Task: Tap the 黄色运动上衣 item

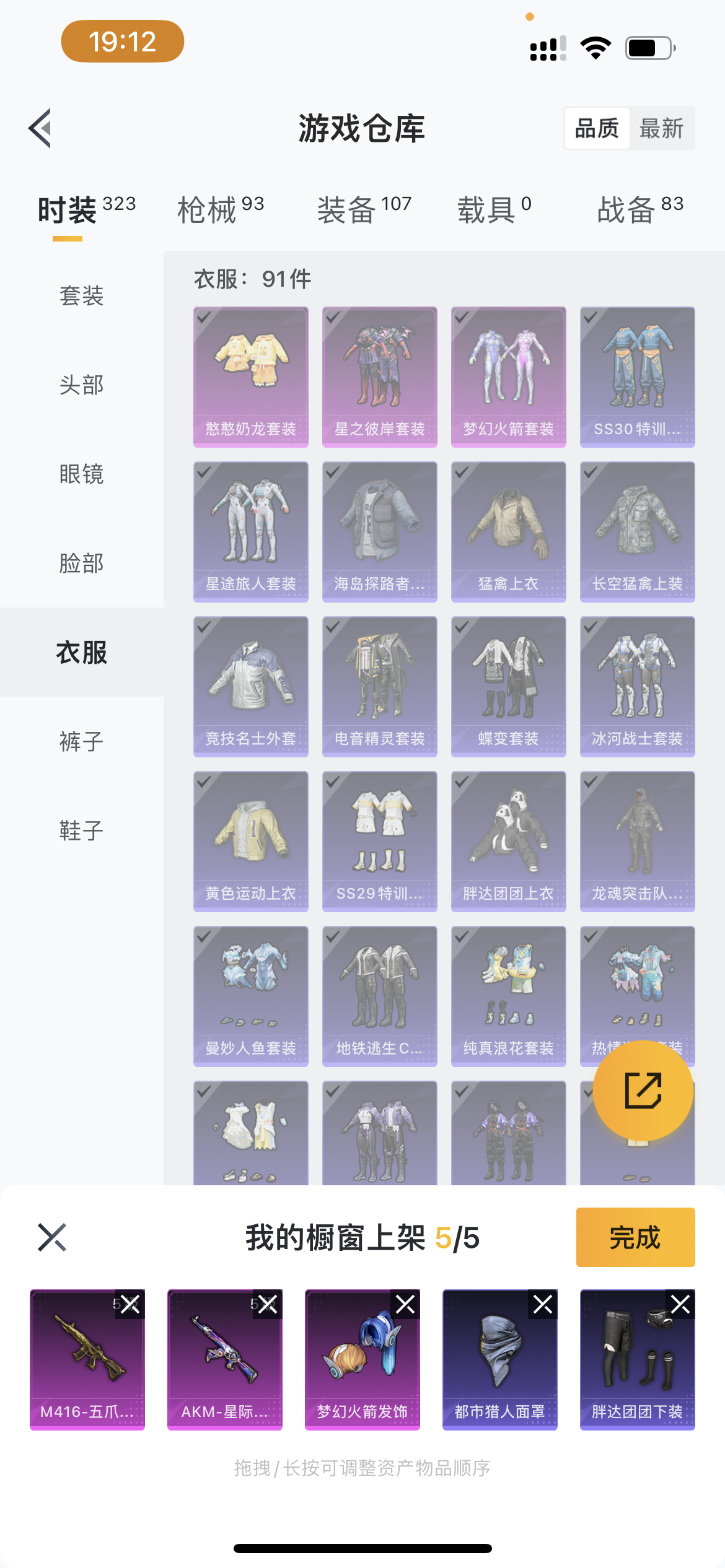Action: 250,841
